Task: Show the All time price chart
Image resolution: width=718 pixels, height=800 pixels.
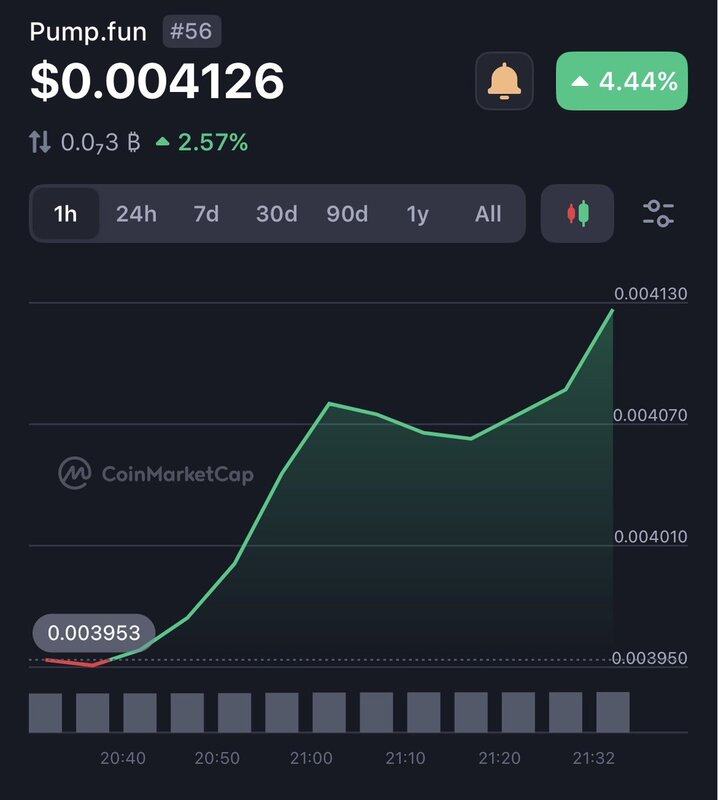Action: pyautogui.click(x=488, y=214)
